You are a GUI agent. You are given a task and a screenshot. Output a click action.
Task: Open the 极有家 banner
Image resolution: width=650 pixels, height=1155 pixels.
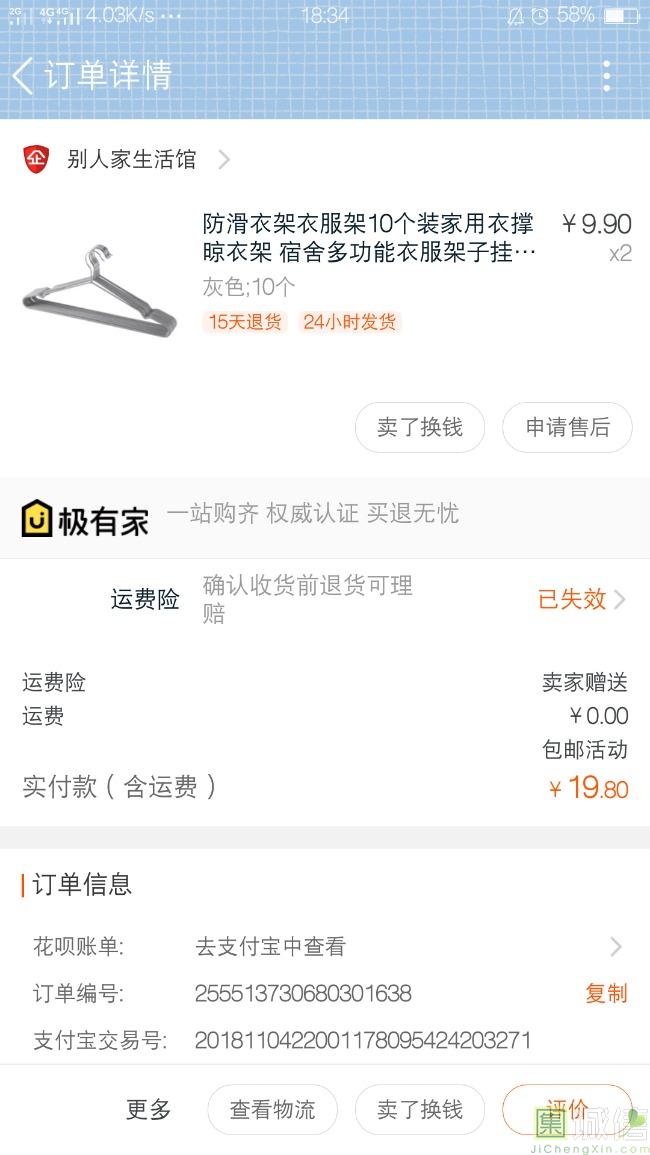[240, 517]
